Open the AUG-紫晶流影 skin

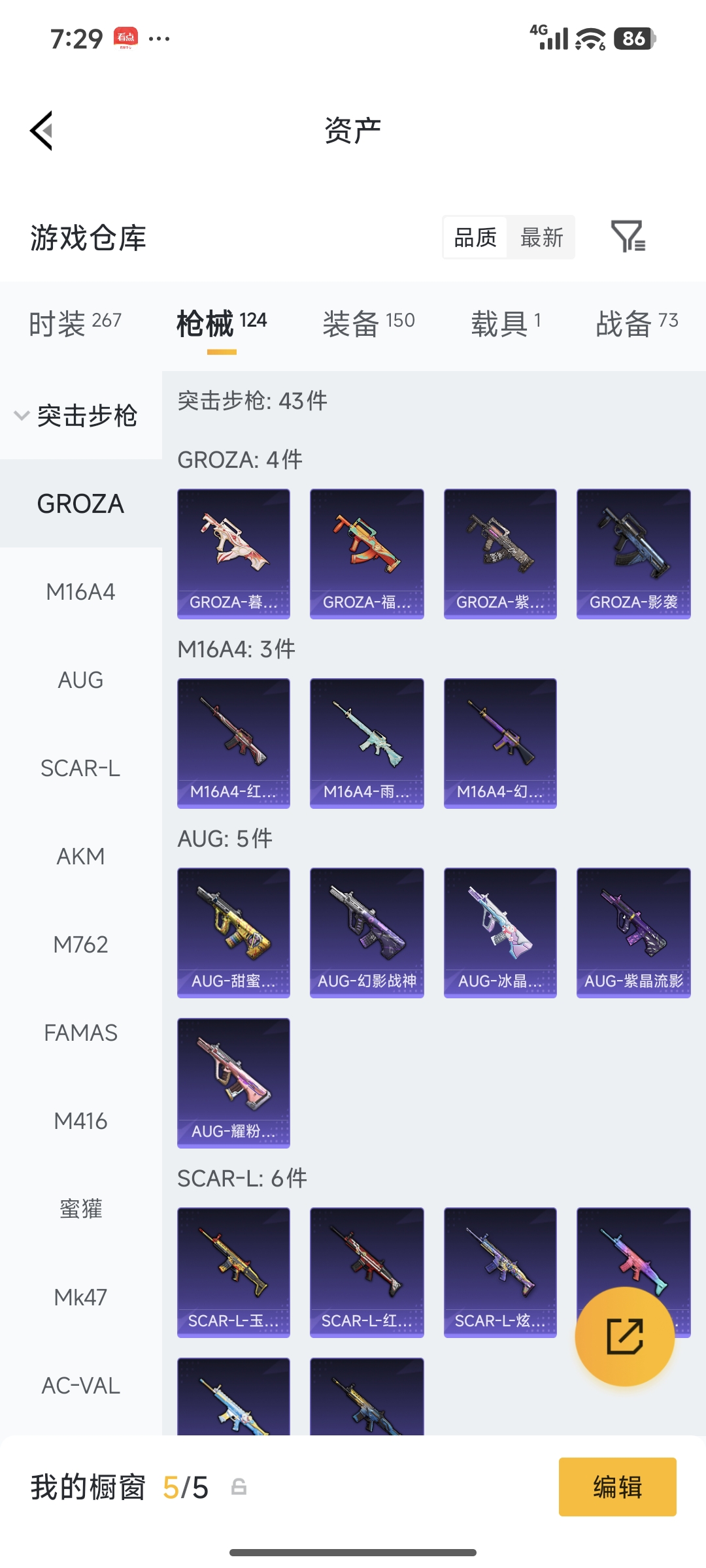click(x=633, y=932)
